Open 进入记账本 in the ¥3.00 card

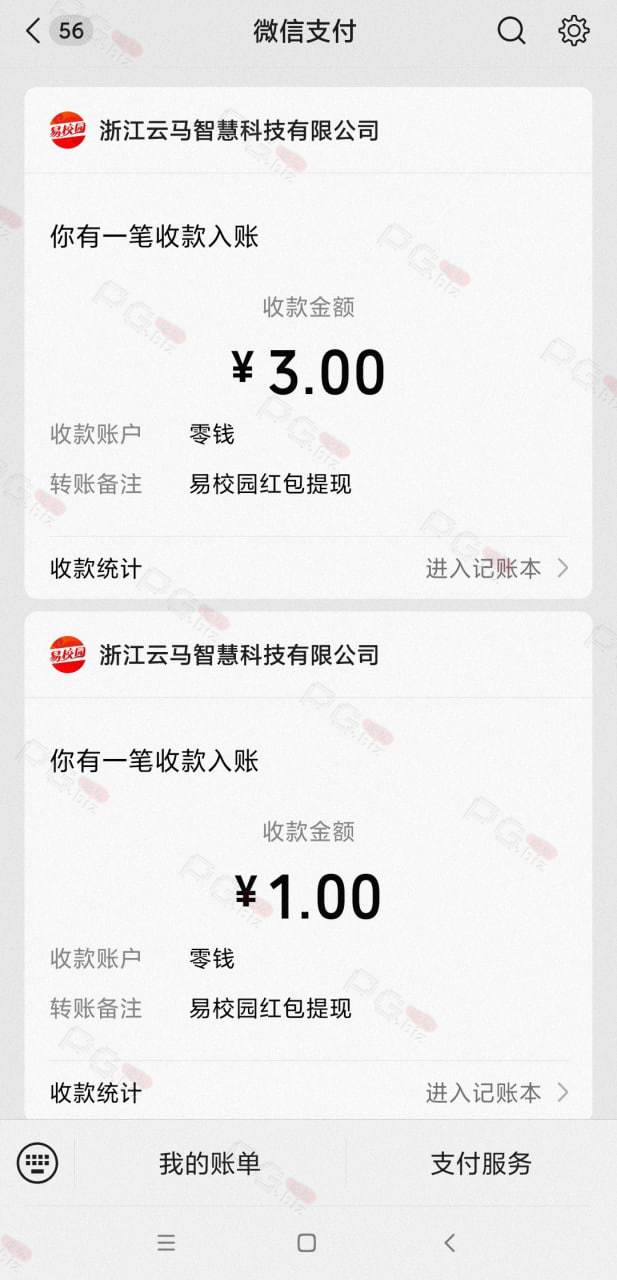click(497, 569)
